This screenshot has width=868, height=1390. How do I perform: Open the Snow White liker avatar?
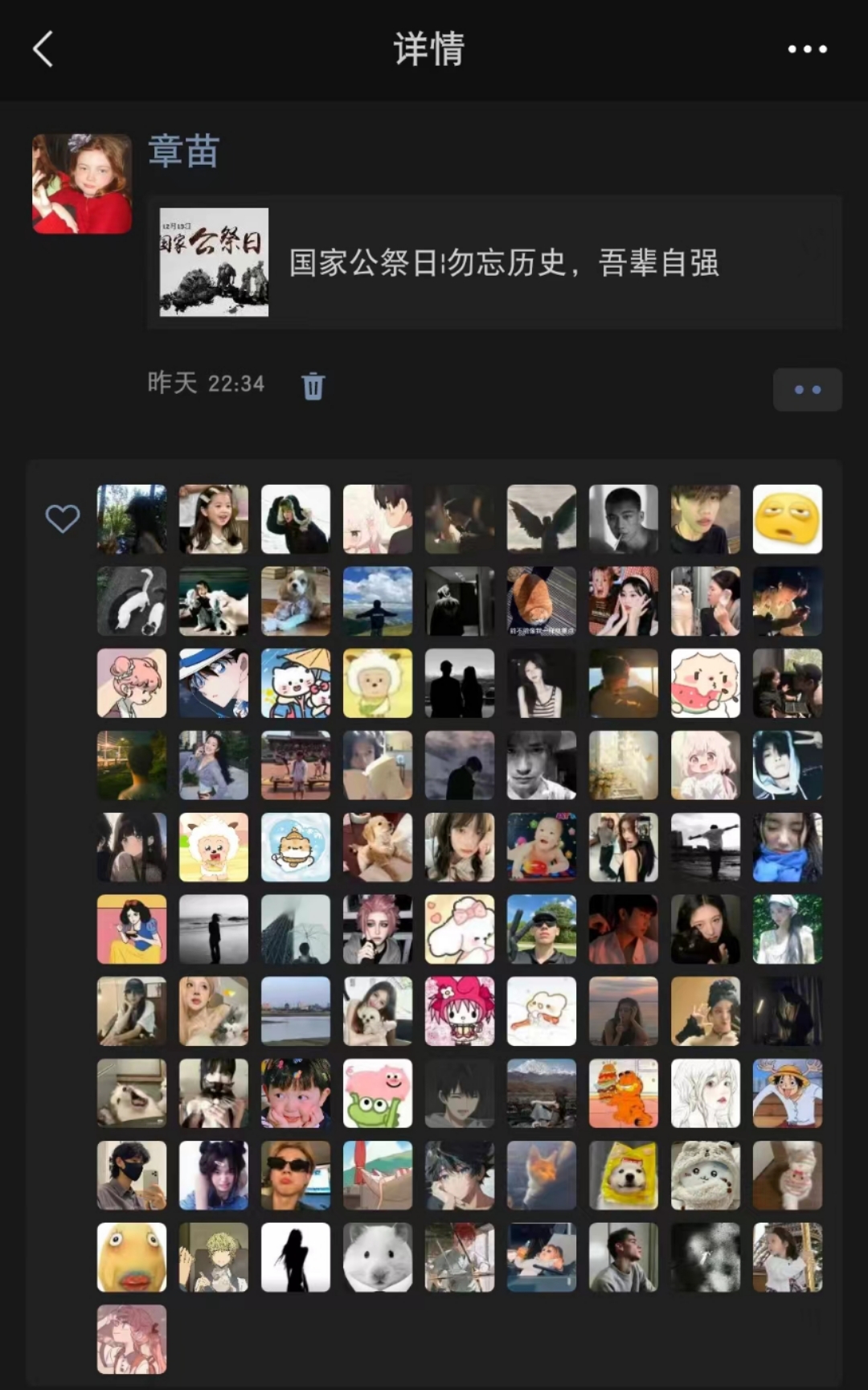[x=132, y=929]
